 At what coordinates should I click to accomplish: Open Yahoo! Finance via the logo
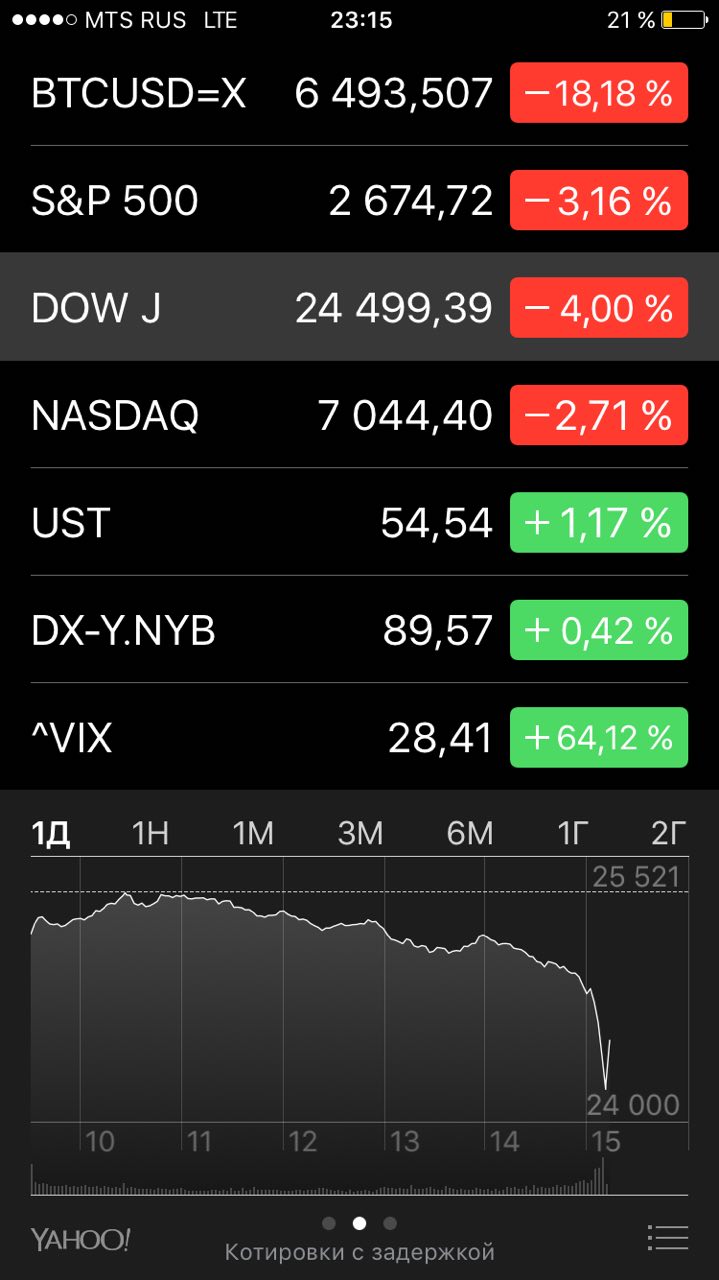[x=80, y=1239]
